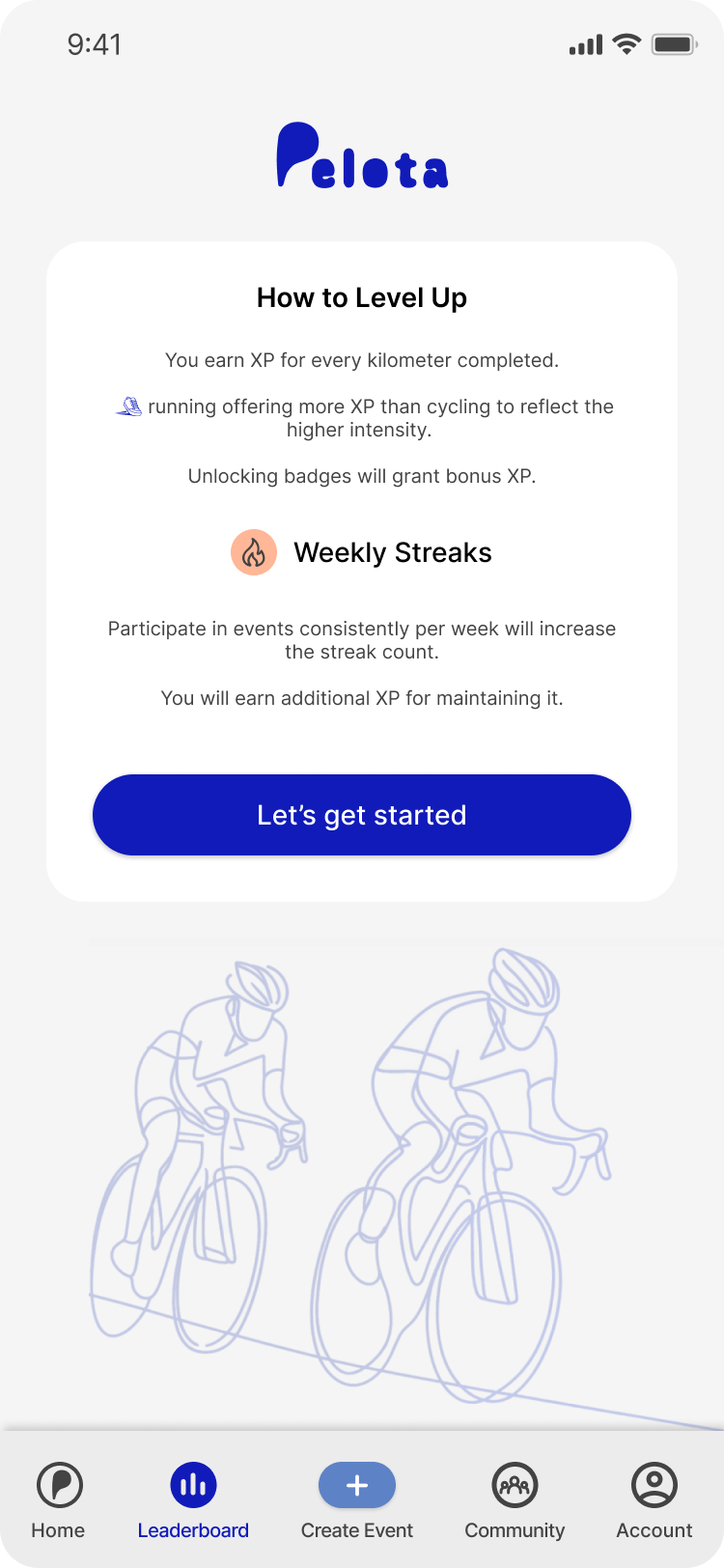Tap the Let's get started button
Screen dimensions: 724x1568
pos(361,815)
